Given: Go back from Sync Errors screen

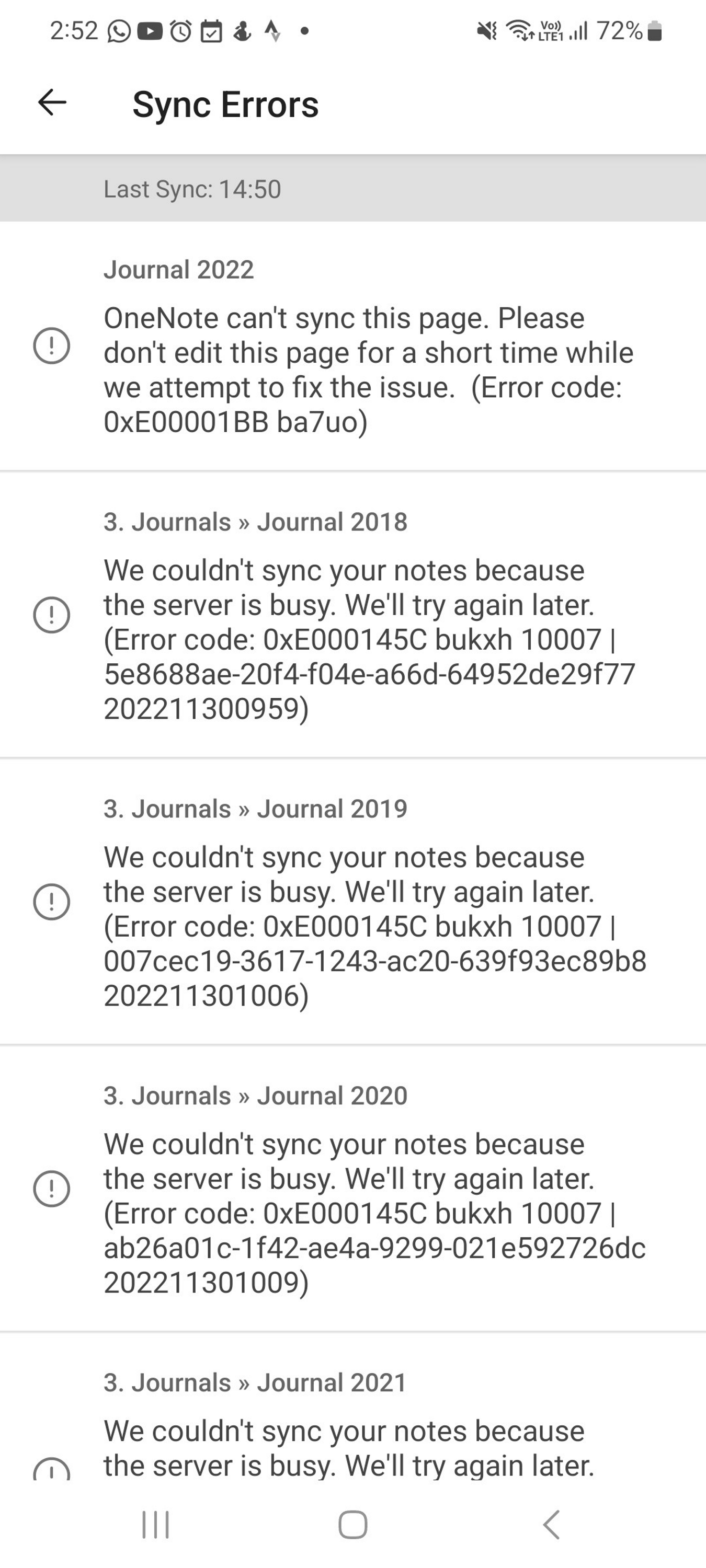Looking at the screenshot, I should pyautogui.click(x=52, y=102).
